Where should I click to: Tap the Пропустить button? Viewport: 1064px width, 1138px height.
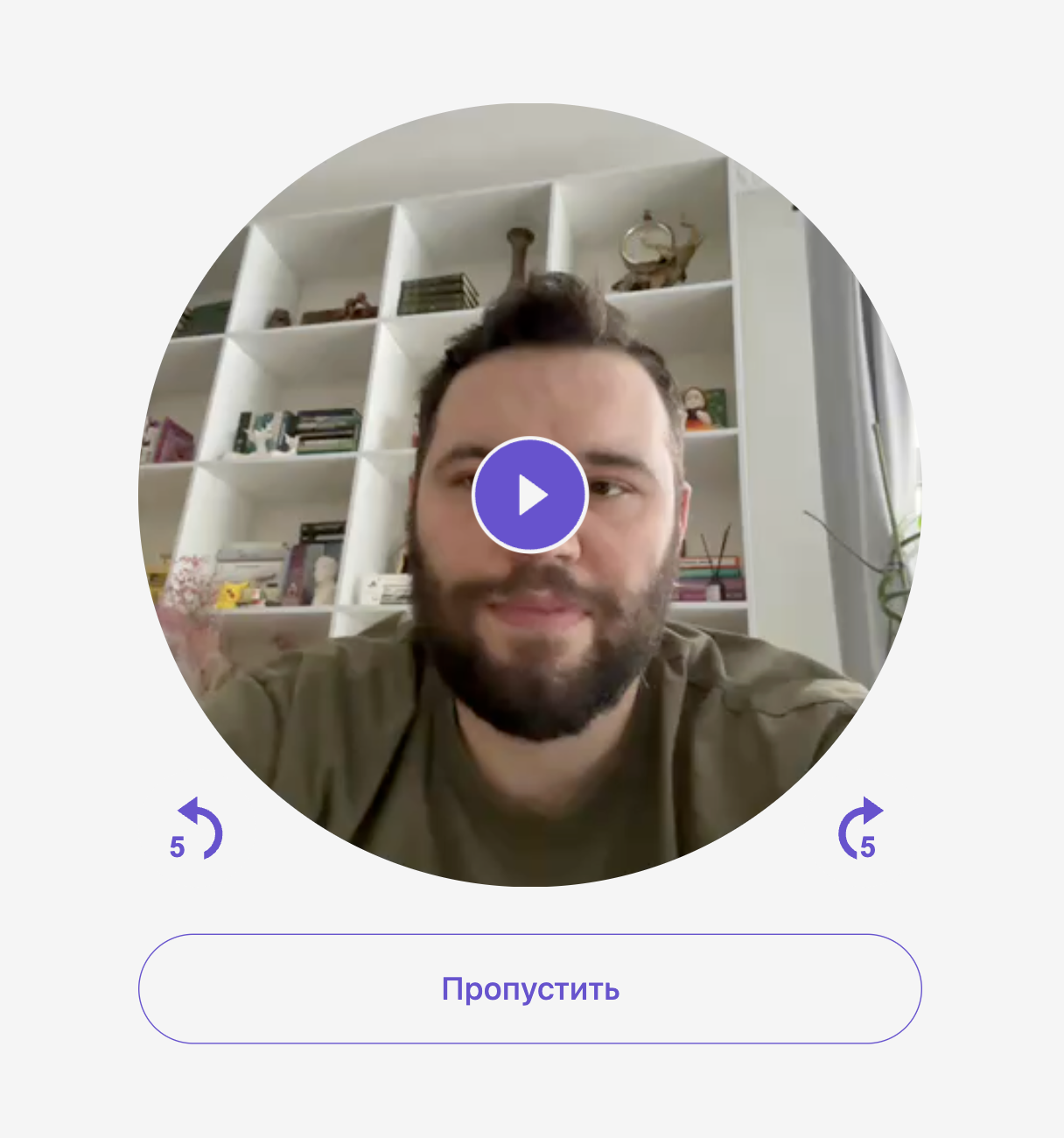530,989
